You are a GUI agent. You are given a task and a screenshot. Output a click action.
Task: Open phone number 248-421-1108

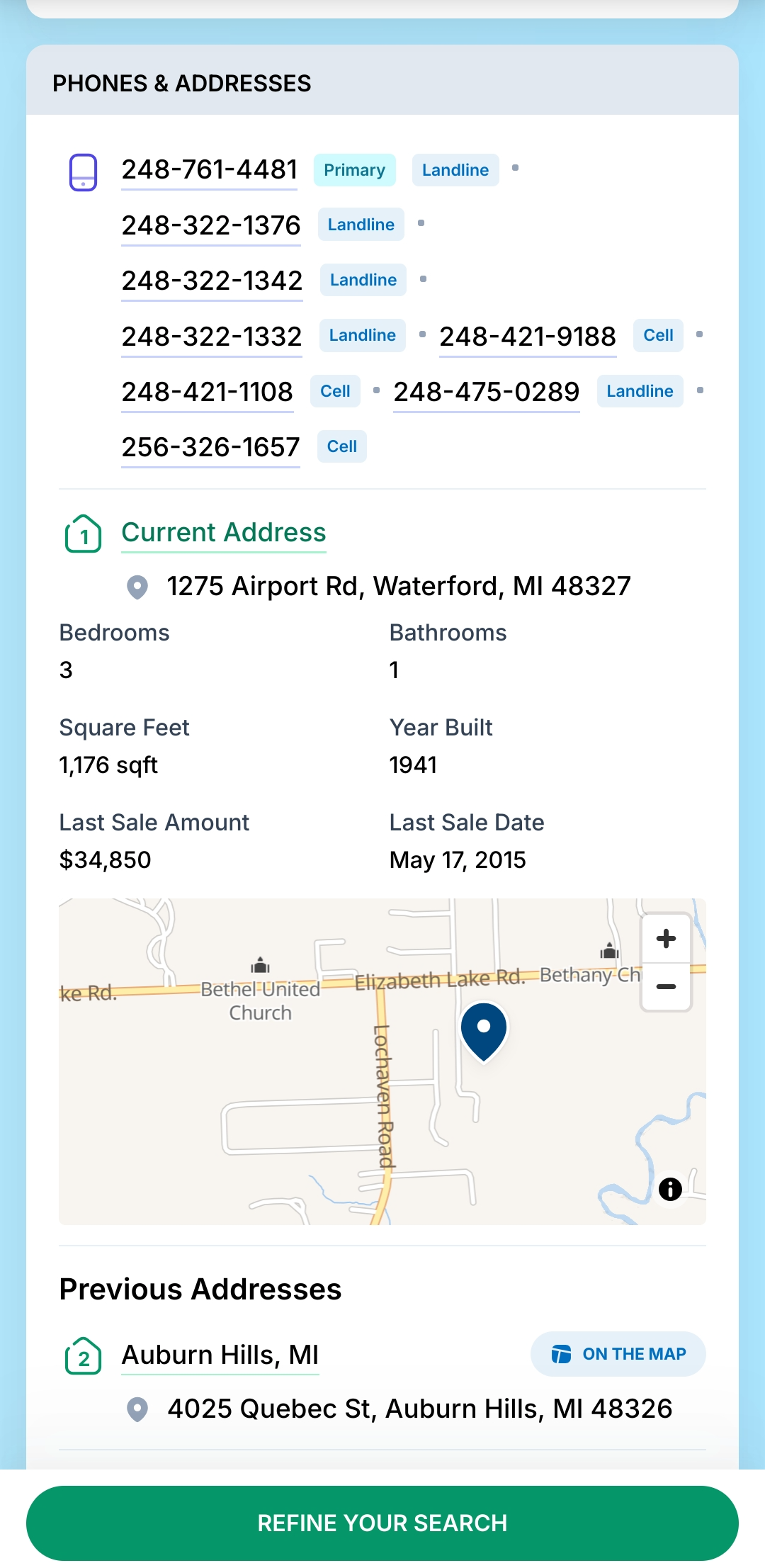[208, 392]
